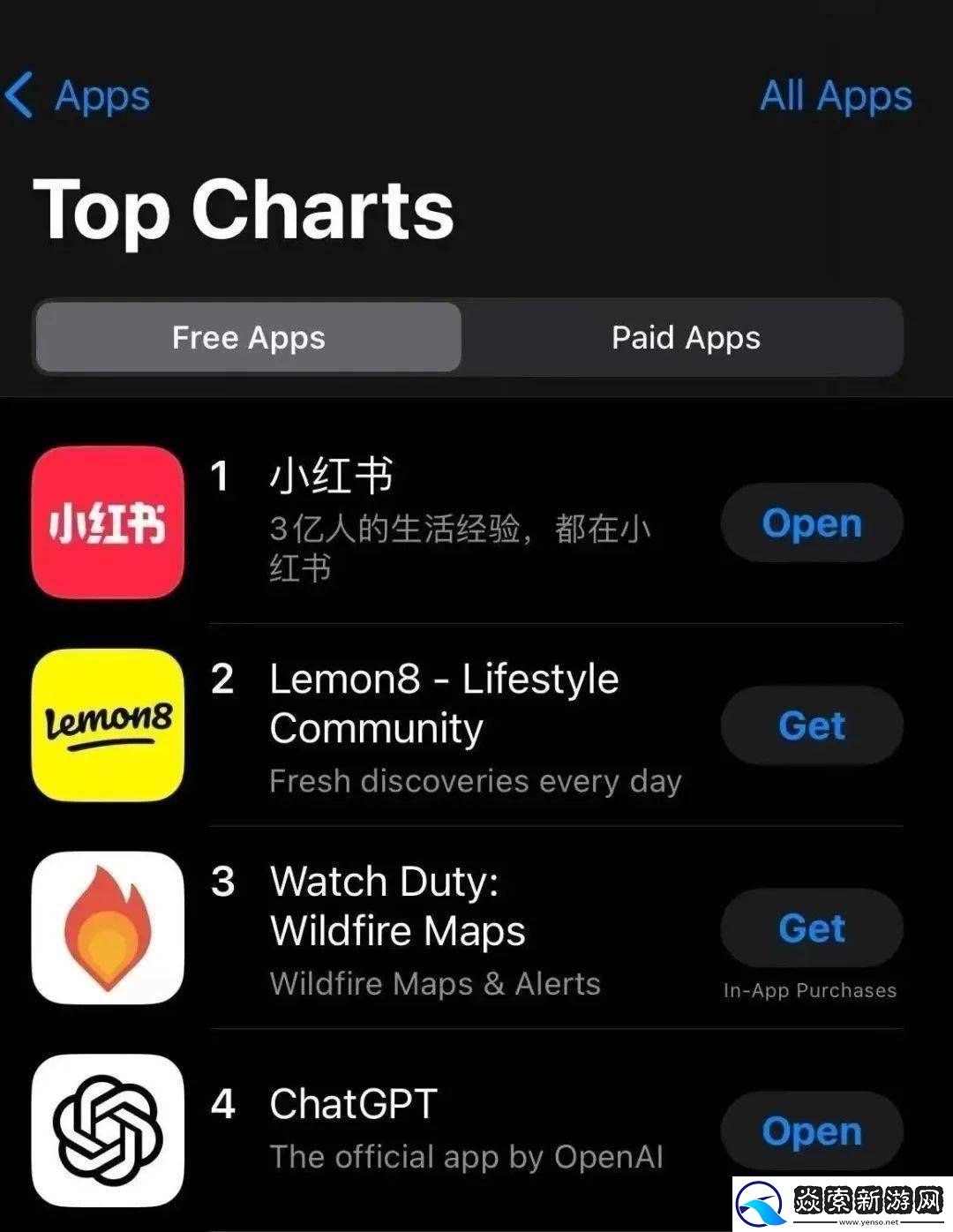The height and width of the screenshot is (1232, 953).
Task: Tap In-App Purchases label under Watch Duty
Action: [809, 990]
